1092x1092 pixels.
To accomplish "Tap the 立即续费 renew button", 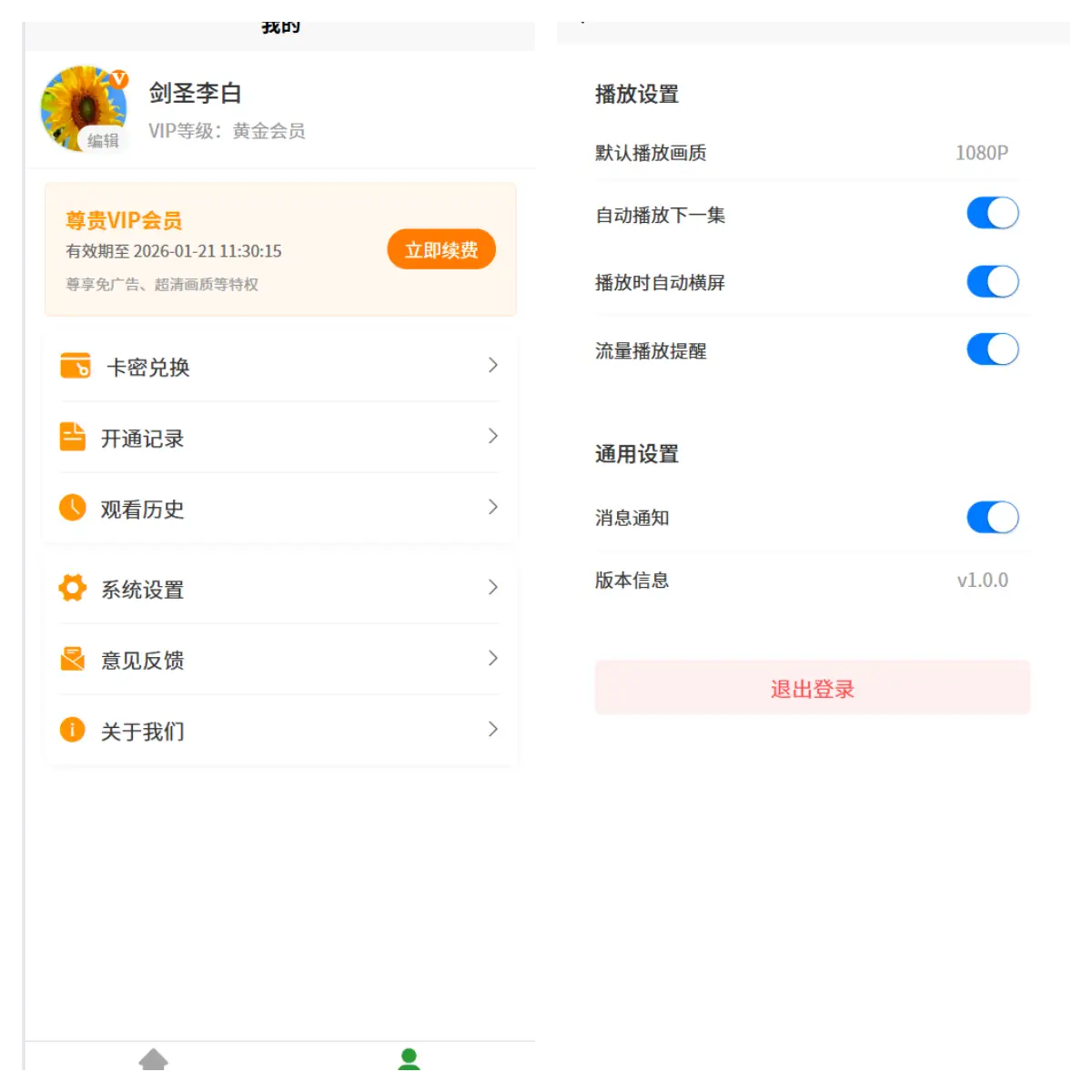I will point(441,250).
